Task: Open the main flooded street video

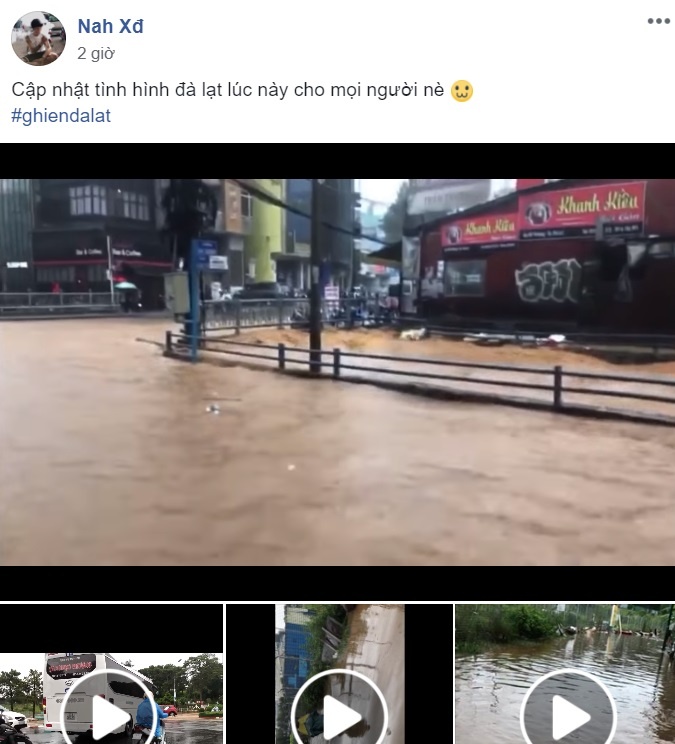Action: [337, 372]
